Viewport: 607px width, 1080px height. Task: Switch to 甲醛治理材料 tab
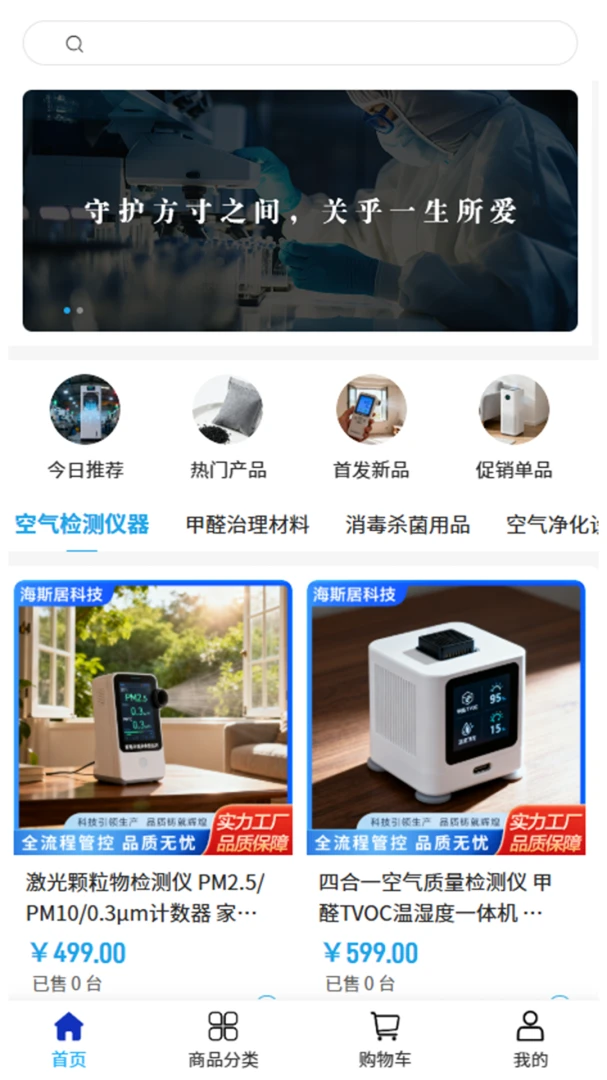point(247,525)
